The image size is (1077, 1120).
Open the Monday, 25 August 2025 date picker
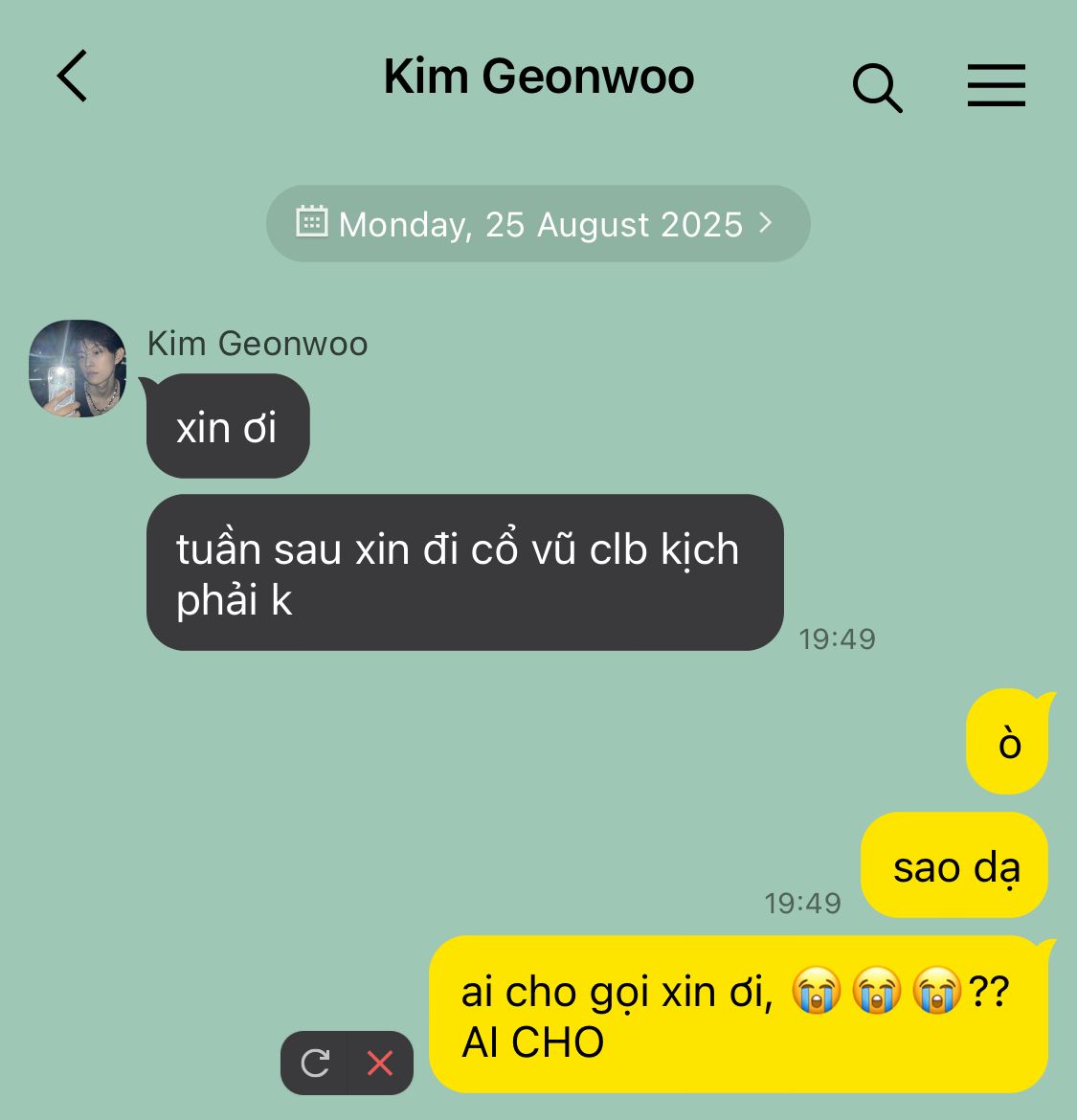tap(538, 224)
